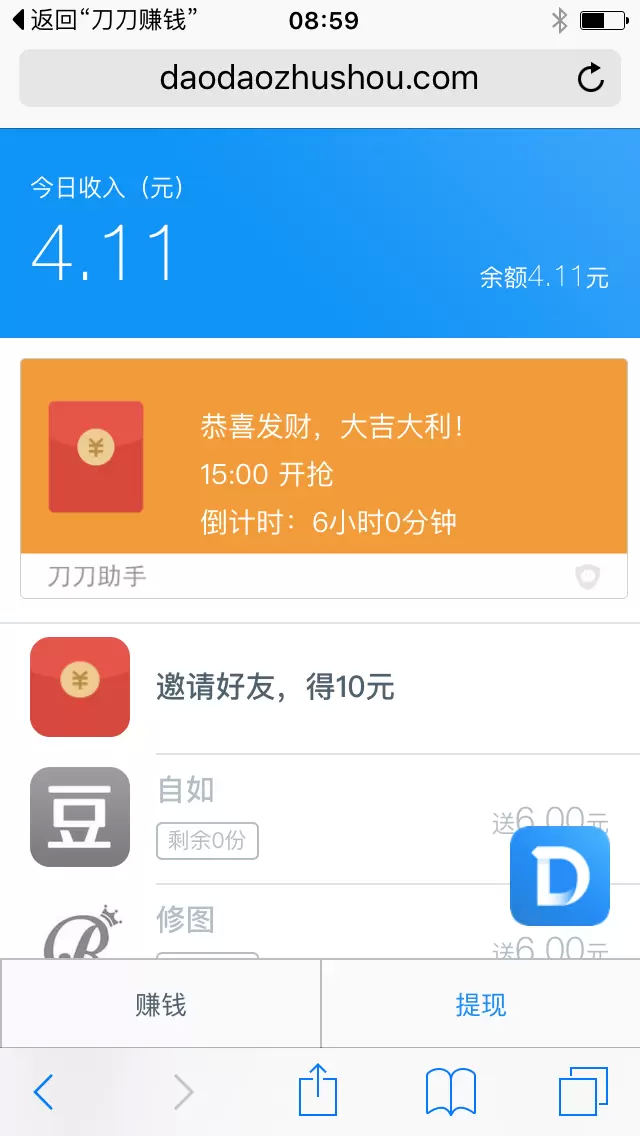
Task: Return to the 刀刀赚钱 app
Action: [100, 20]
